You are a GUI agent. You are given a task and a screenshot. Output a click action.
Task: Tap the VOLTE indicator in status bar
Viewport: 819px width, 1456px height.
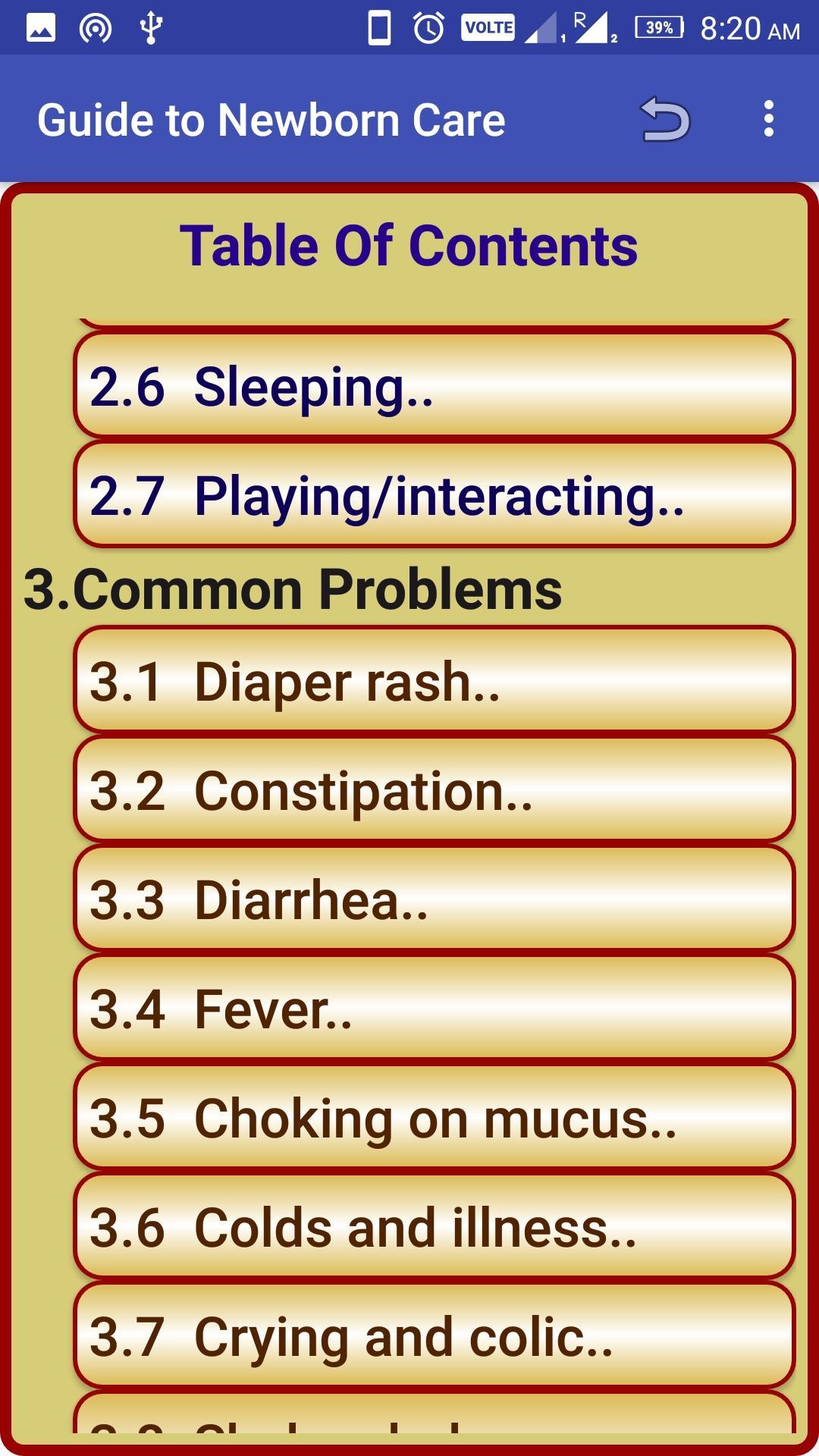pyautogui.click(x=487, y=25)
